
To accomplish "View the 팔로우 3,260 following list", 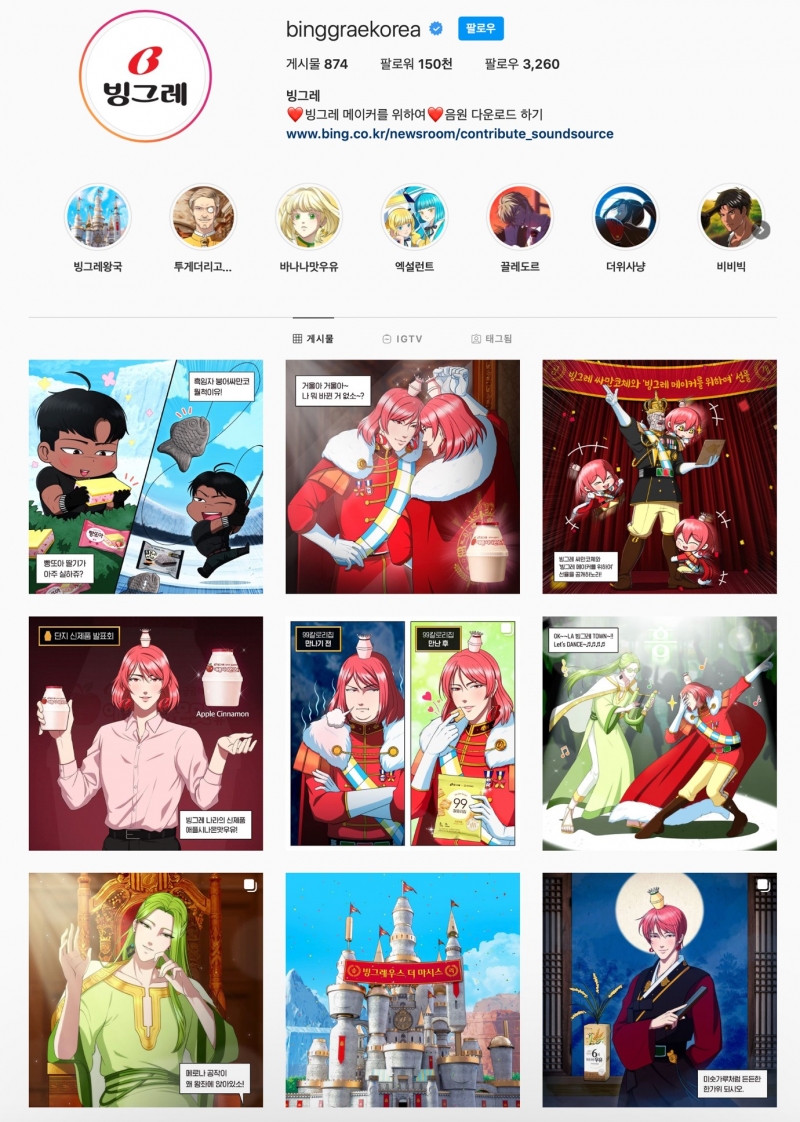I will (521, 64).
